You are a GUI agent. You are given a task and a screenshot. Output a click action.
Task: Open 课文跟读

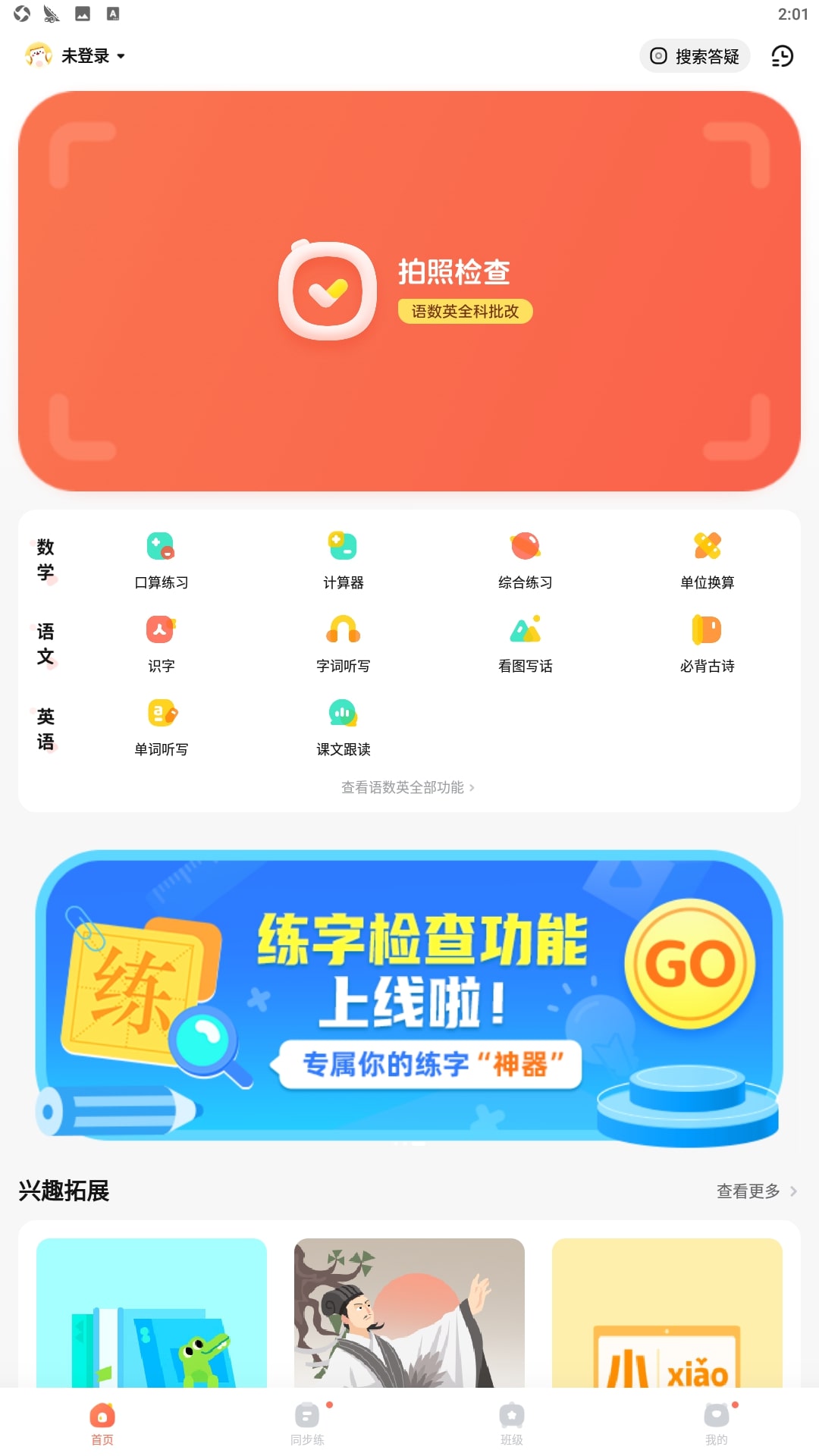point(343,728)
